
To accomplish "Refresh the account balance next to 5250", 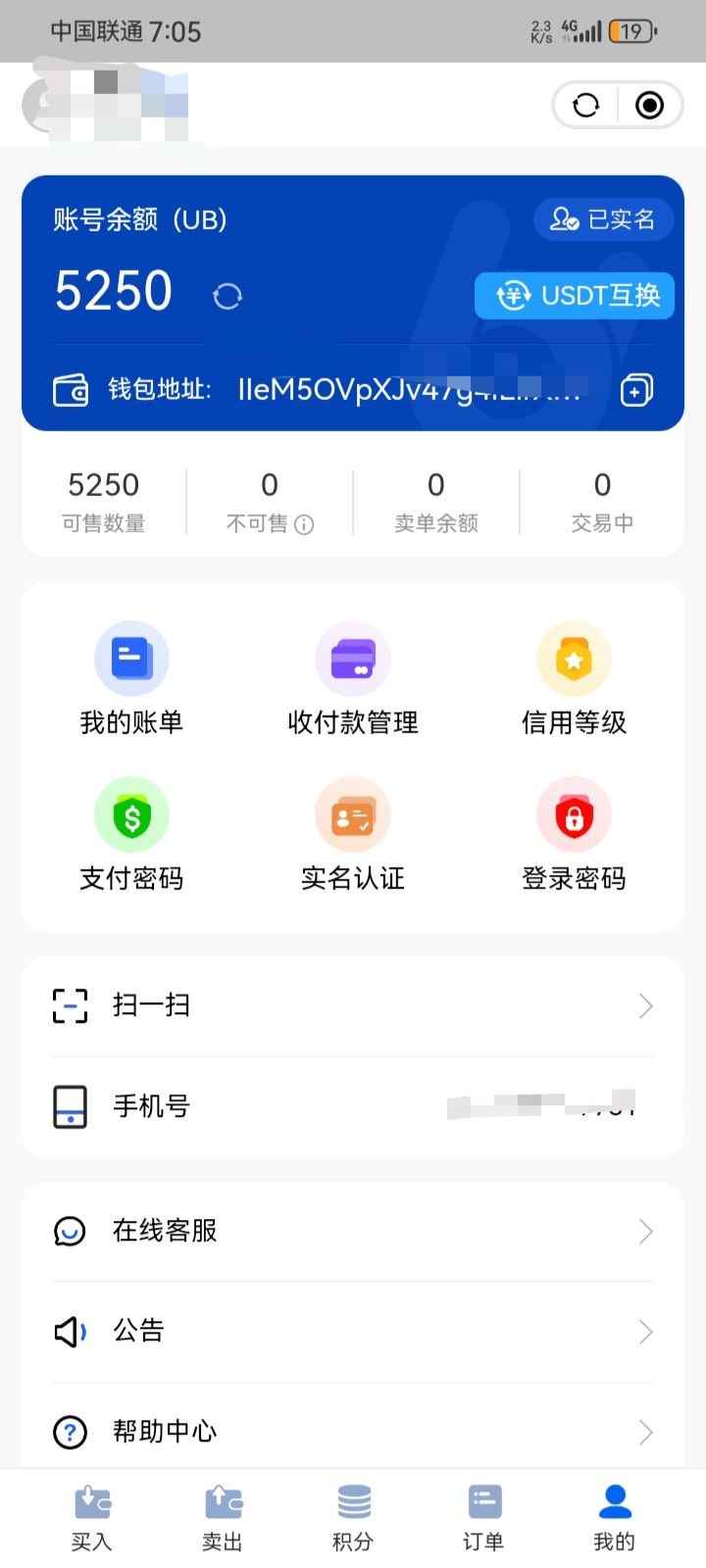I will click(227, 295).
